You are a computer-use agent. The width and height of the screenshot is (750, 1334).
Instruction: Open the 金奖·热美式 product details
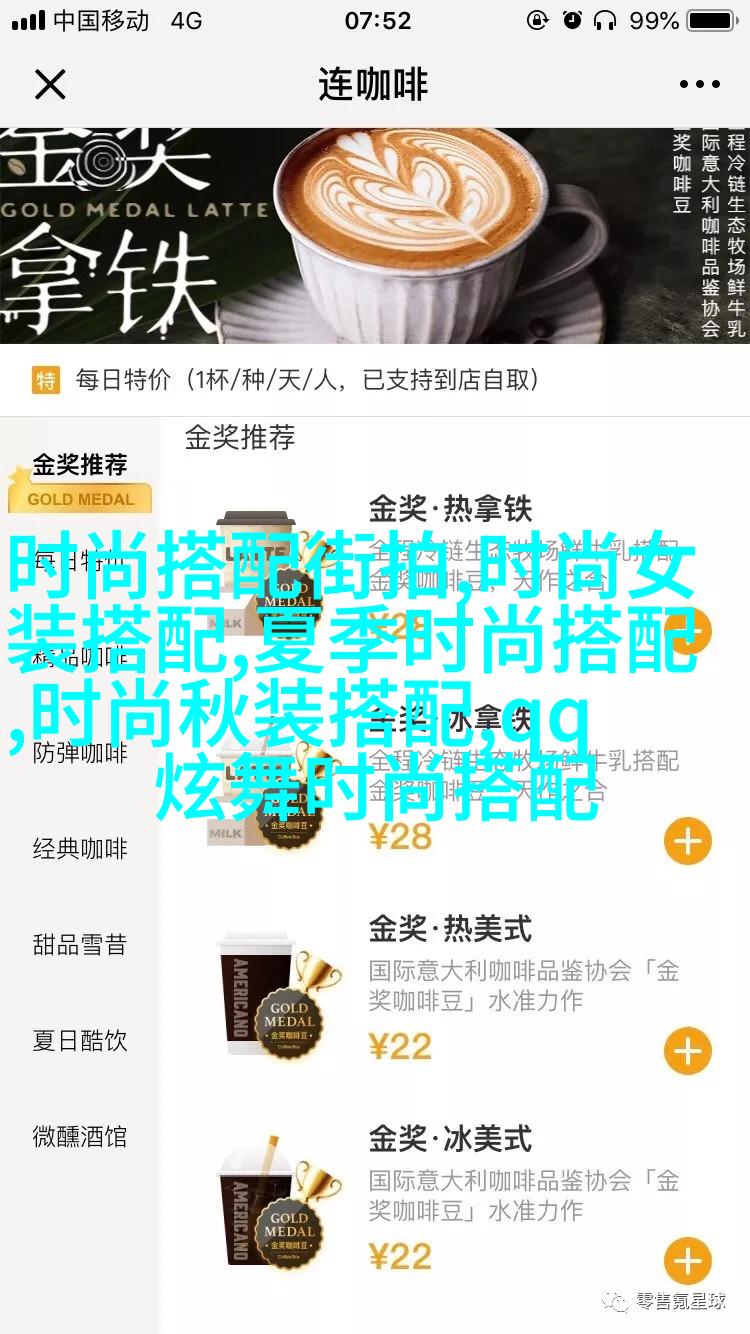(450, 929)
